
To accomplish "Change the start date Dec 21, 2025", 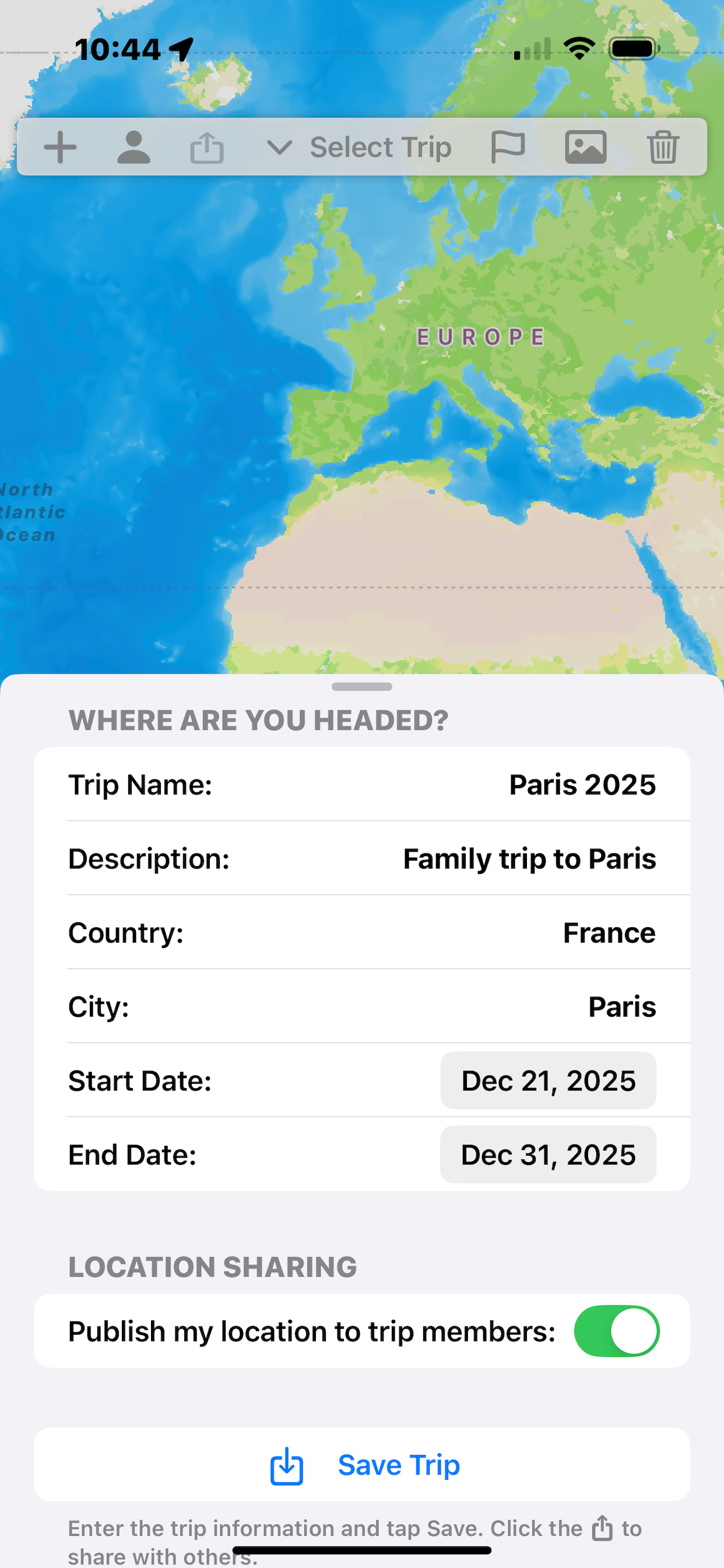I will [x=547, y=1080].
